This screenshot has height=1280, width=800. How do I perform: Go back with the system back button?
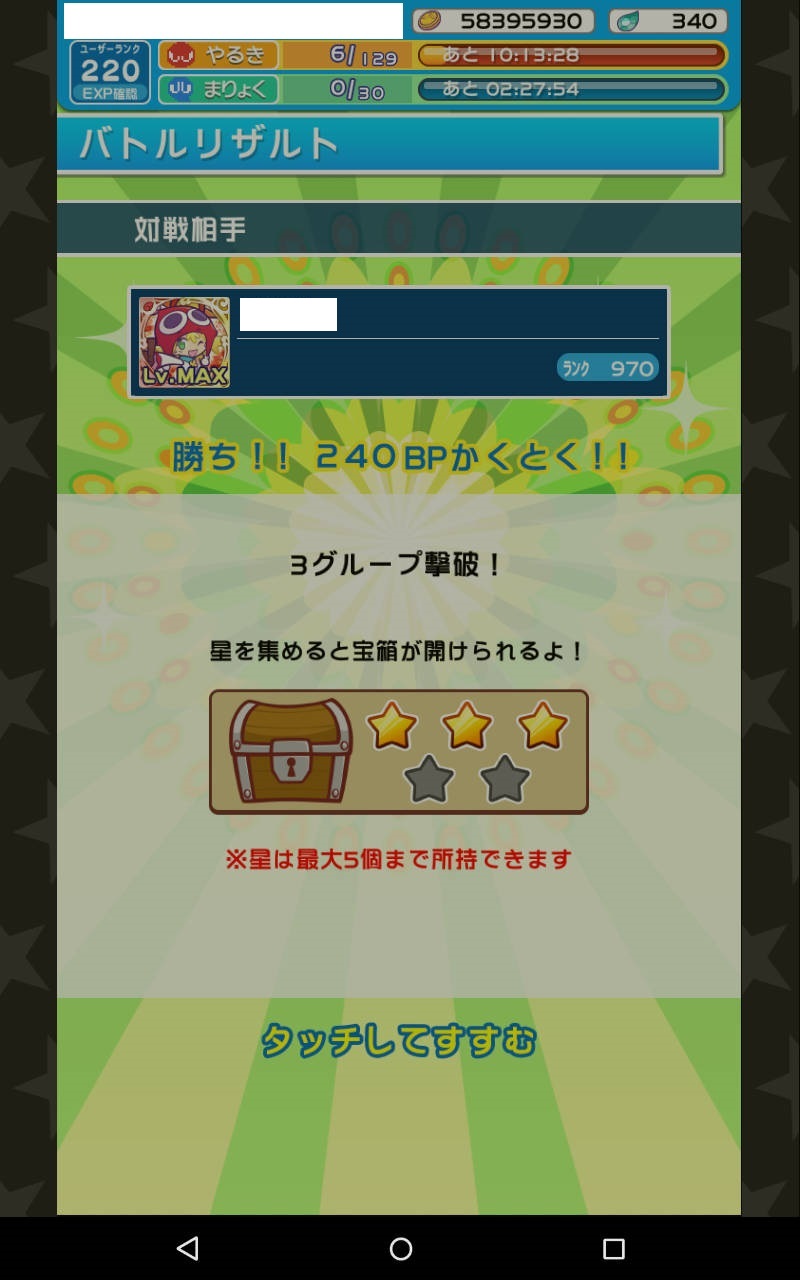[x=187, y=1248]
